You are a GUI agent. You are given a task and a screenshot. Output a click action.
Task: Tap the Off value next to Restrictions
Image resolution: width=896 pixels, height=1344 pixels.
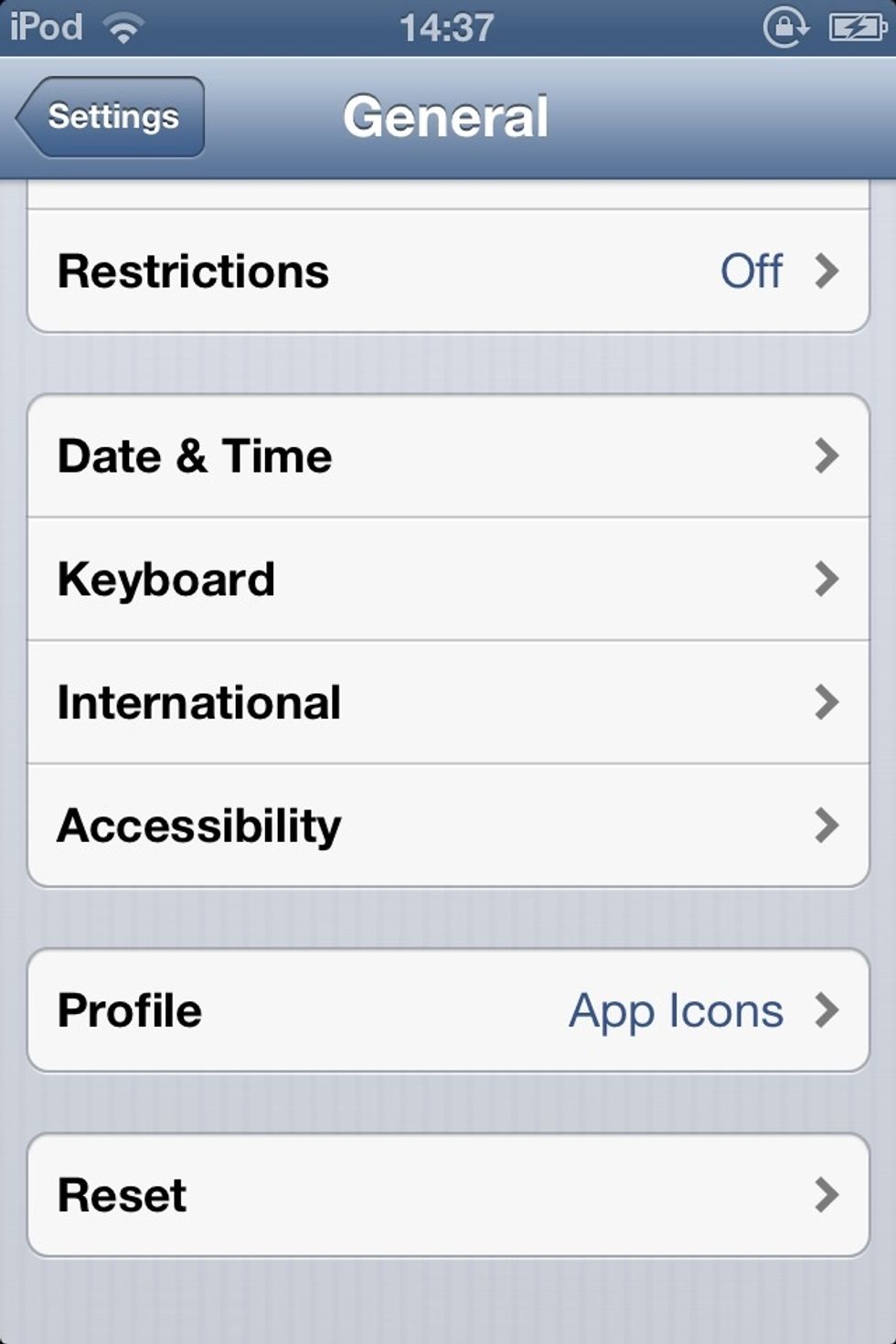pyautogui.click(x=750, y=271)
